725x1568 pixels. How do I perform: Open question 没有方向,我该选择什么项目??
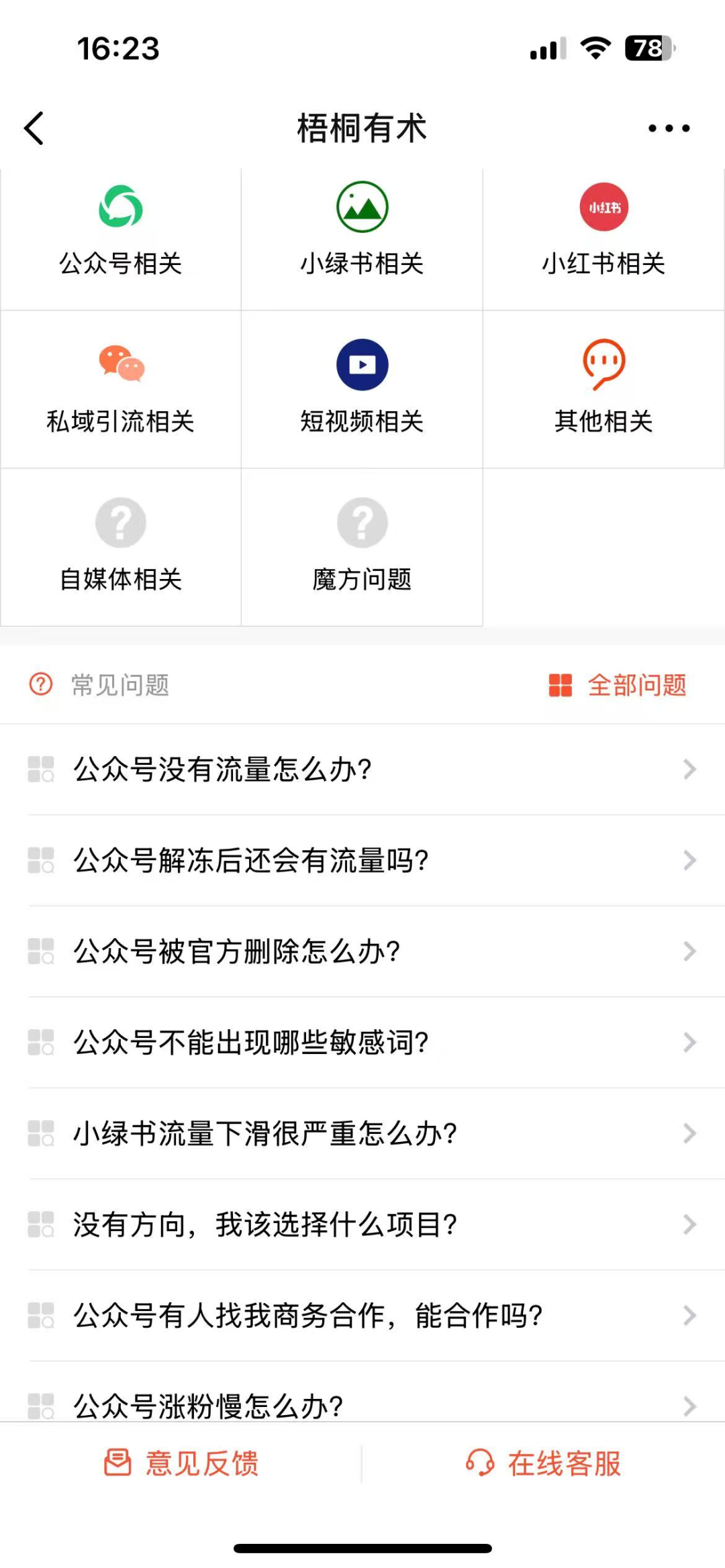pos(362,1224)
